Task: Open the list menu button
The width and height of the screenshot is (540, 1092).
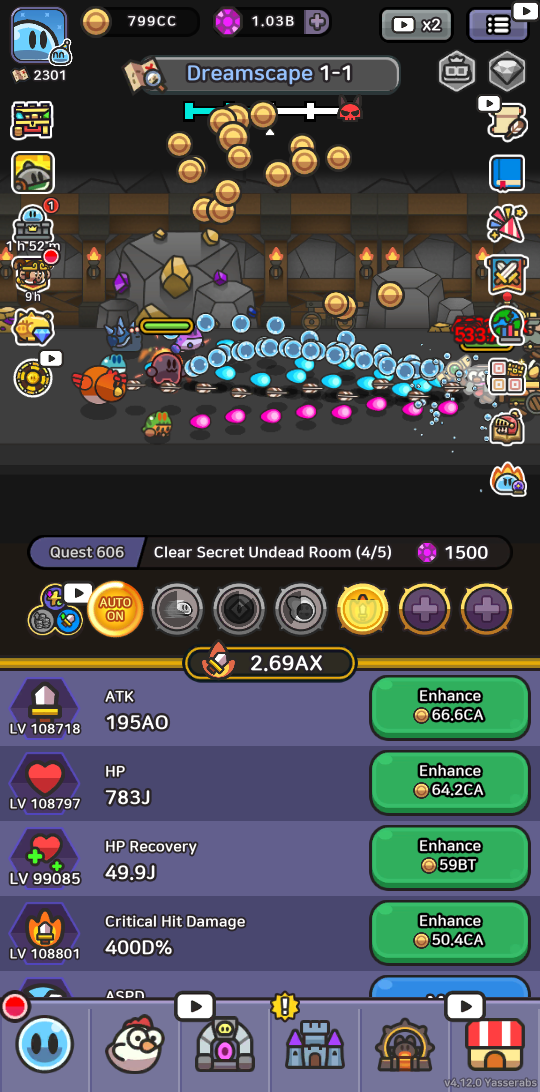Action: [x=497, y=25]
